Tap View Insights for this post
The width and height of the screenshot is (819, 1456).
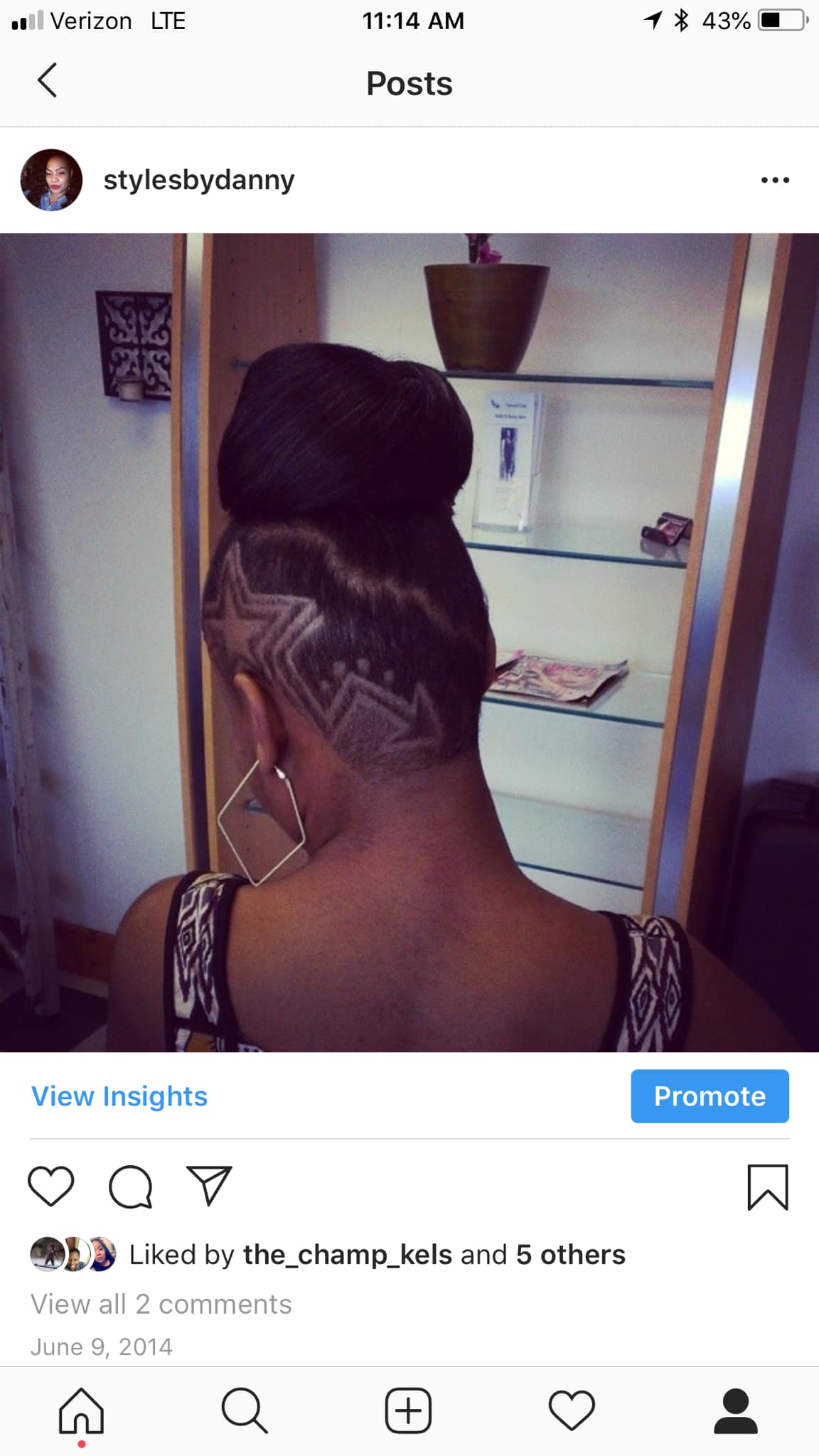click(119, 1096)
